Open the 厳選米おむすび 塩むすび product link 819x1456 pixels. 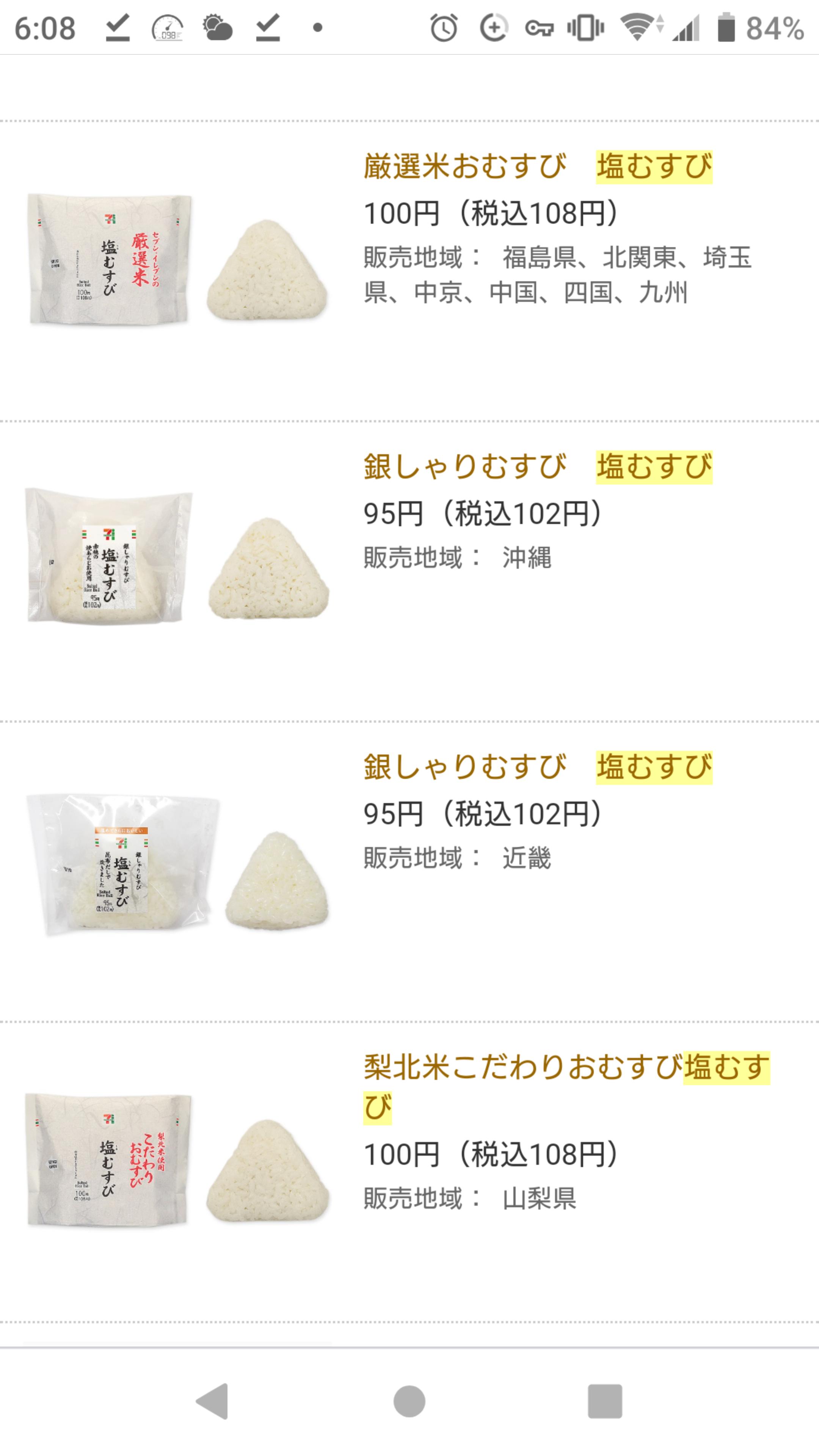tap(537, 167)
